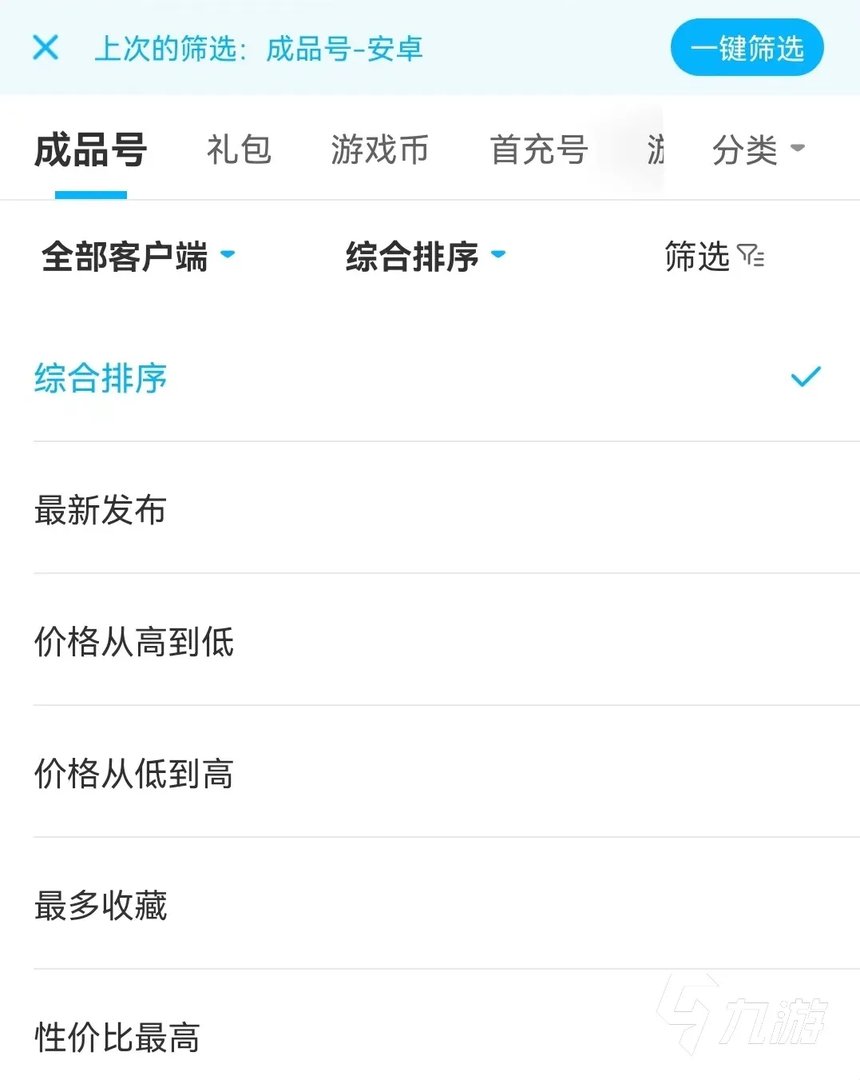Select 价格从高到低 as sort order
The width and height of the screenshot is (860, 1080).
(x=135, y=643)
